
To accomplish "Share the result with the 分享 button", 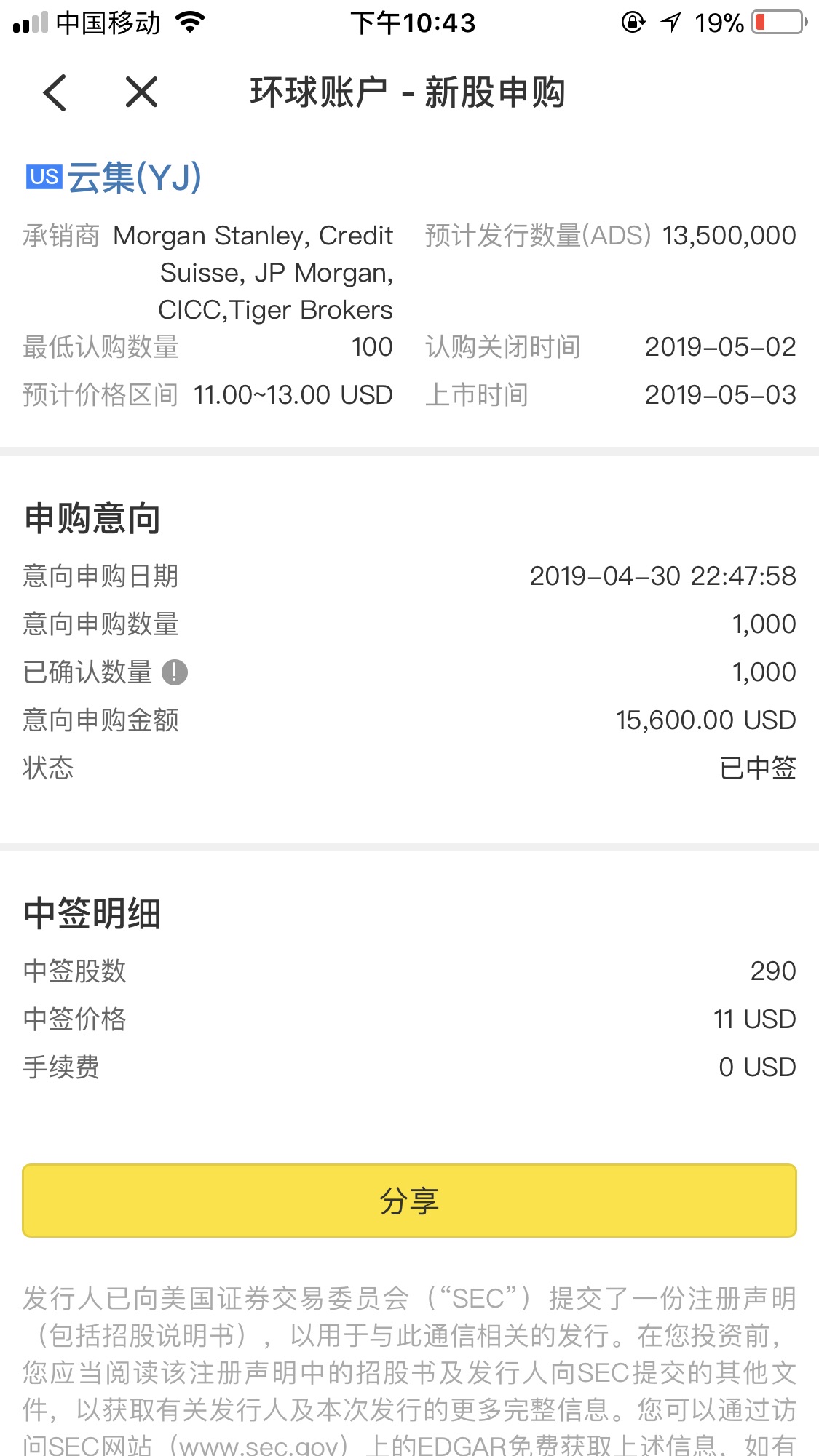I will click(409, 1201).
